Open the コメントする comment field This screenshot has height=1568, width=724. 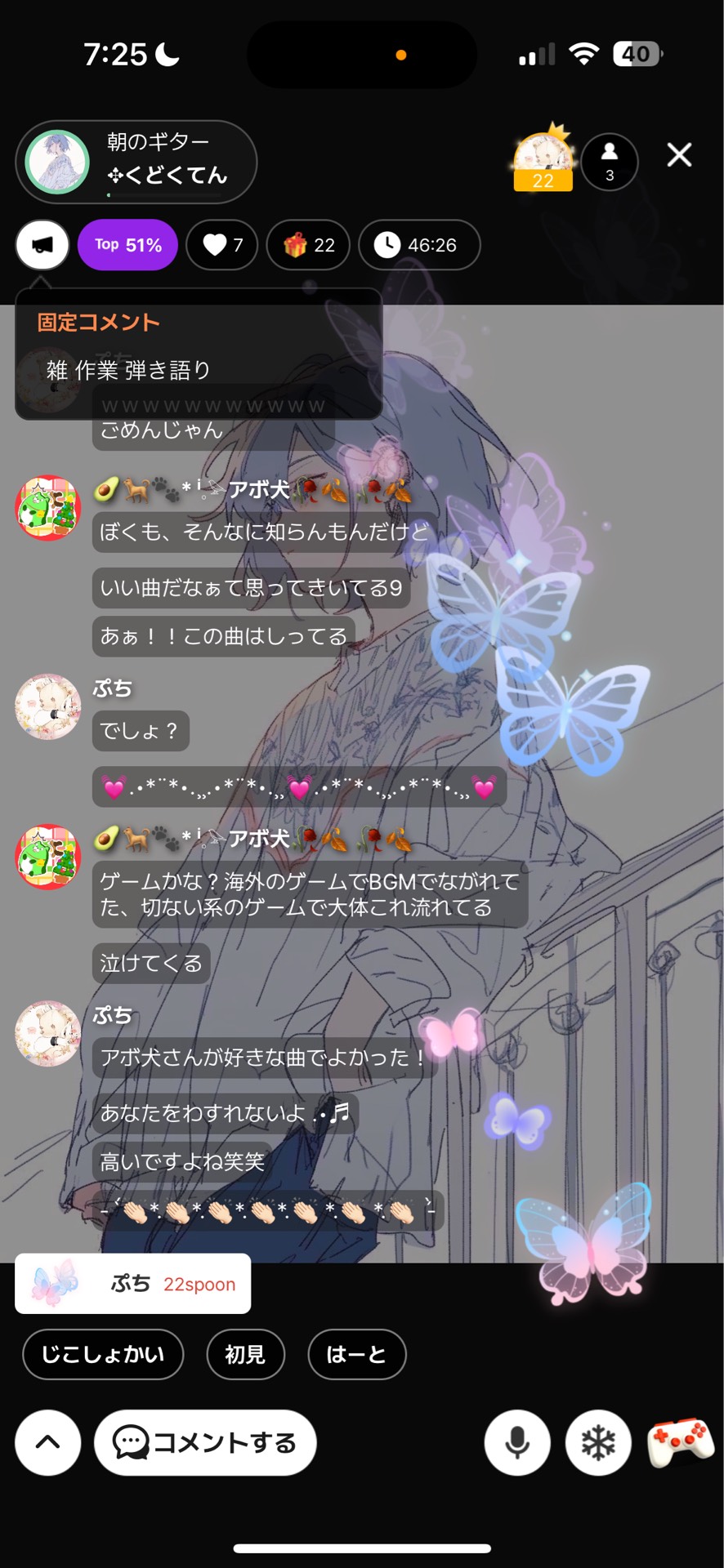click(205, 1442)
